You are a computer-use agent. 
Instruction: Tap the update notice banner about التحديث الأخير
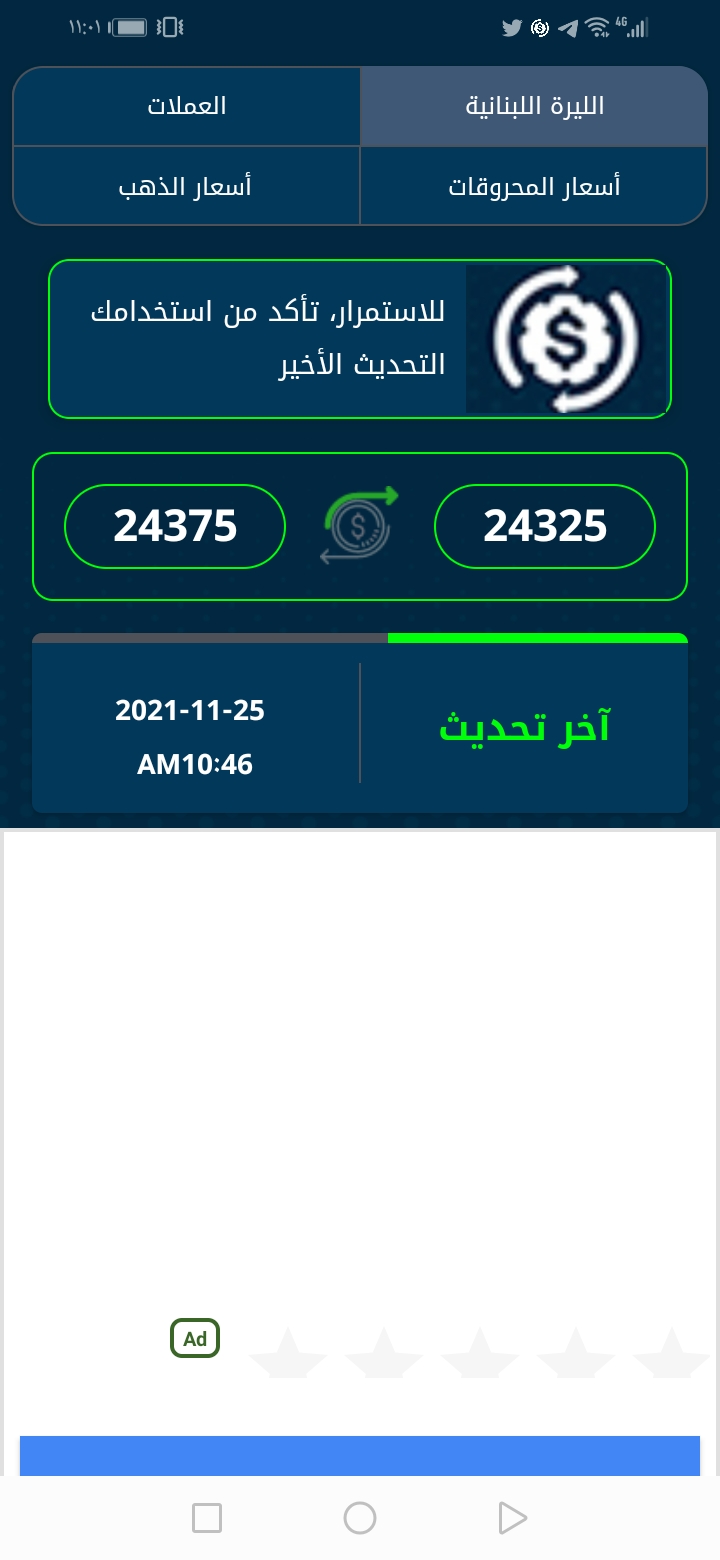point(360,338)
